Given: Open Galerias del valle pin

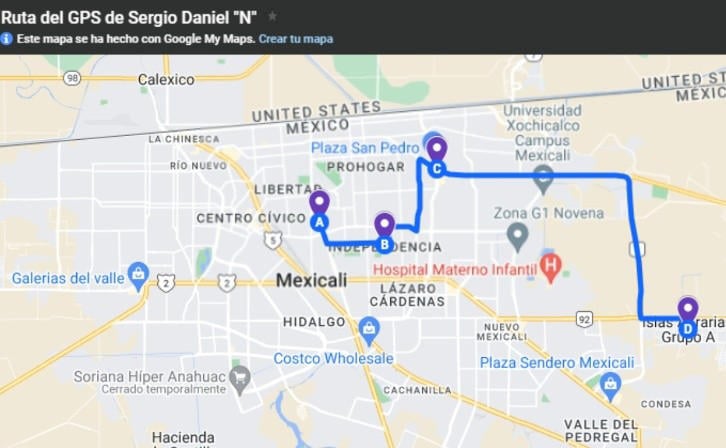Looking at the screenshot, I should click(138, 272).
